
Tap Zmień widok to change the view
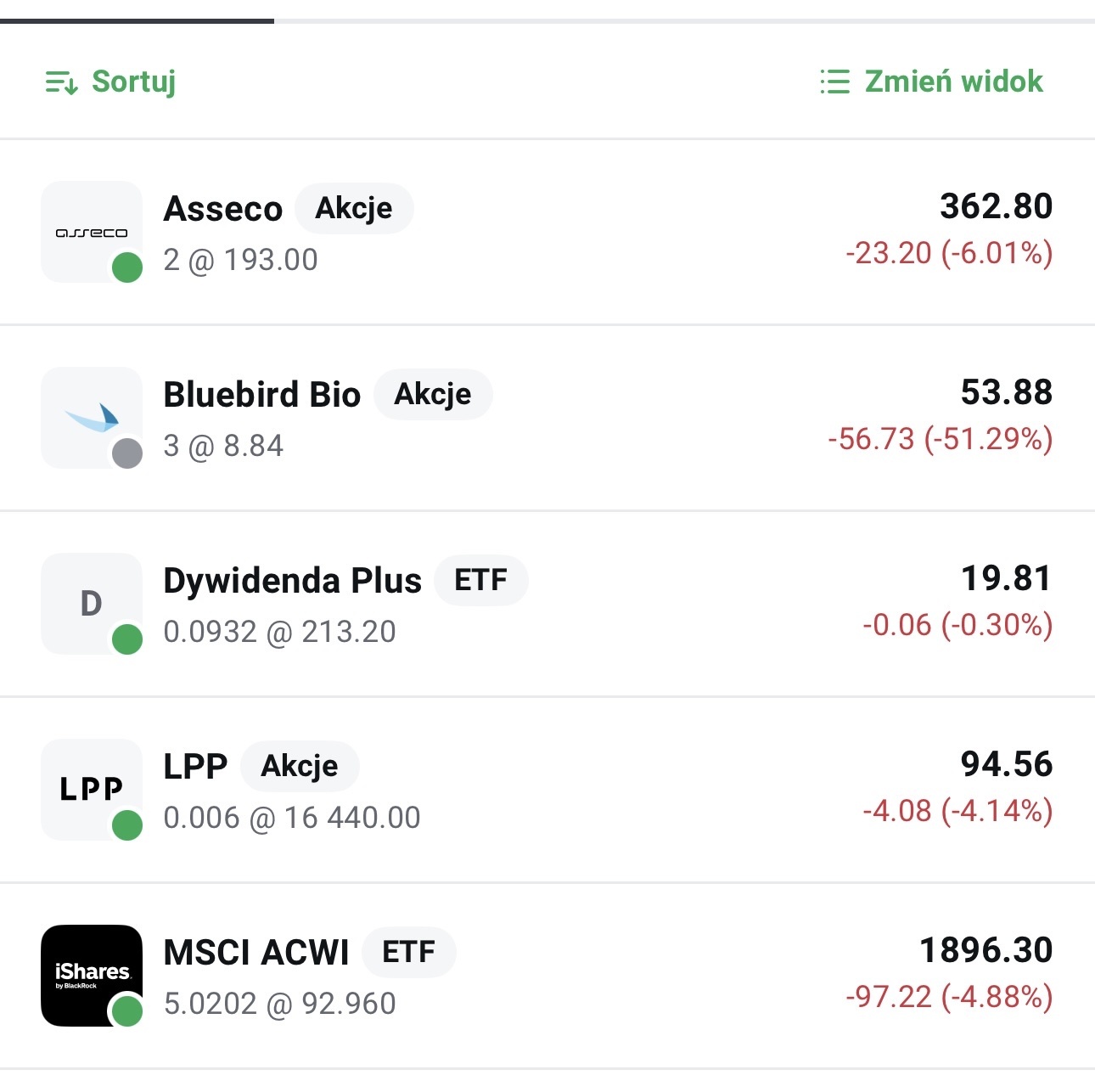[x=931, y=82]
